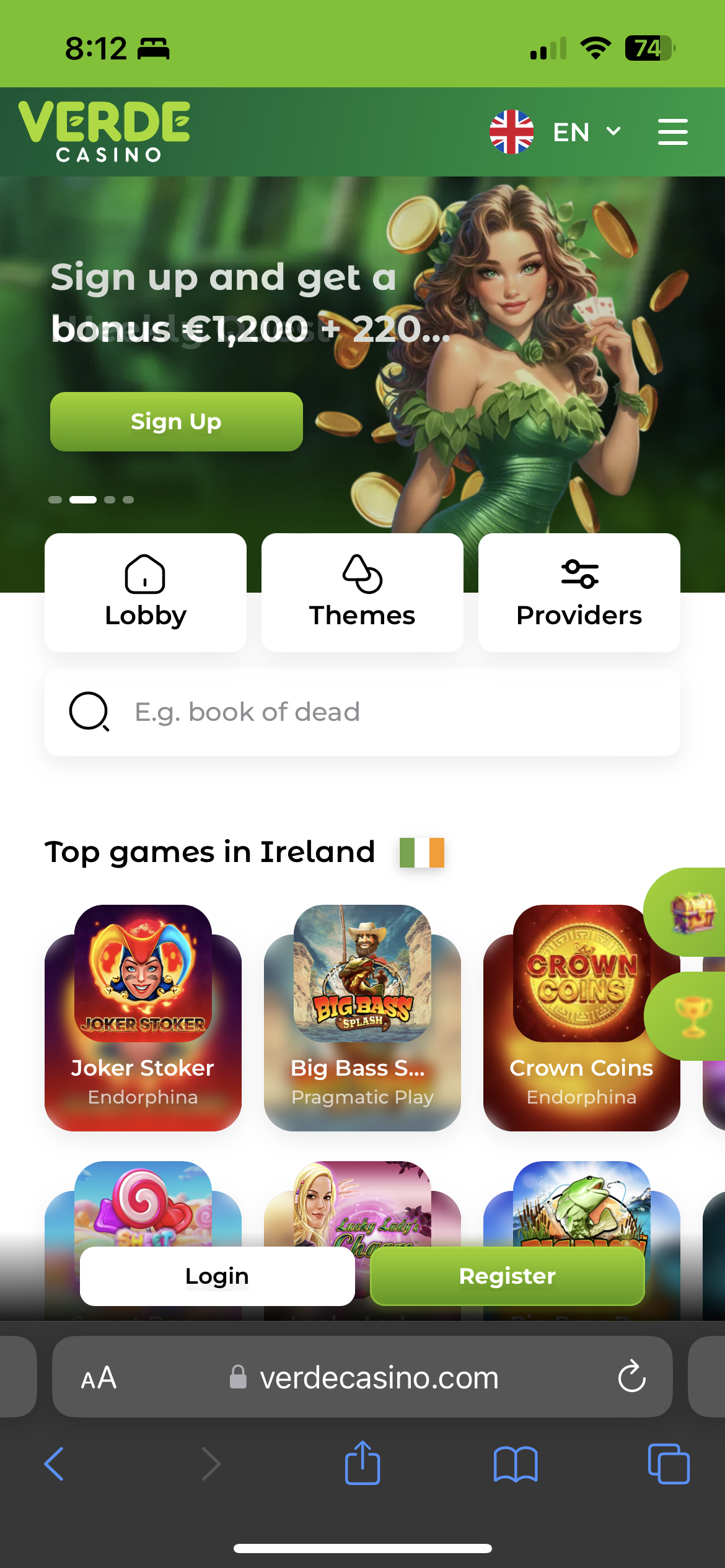725x1568 pixels.
Task: Open the trophy floating button
Action: coord(693,1016)
